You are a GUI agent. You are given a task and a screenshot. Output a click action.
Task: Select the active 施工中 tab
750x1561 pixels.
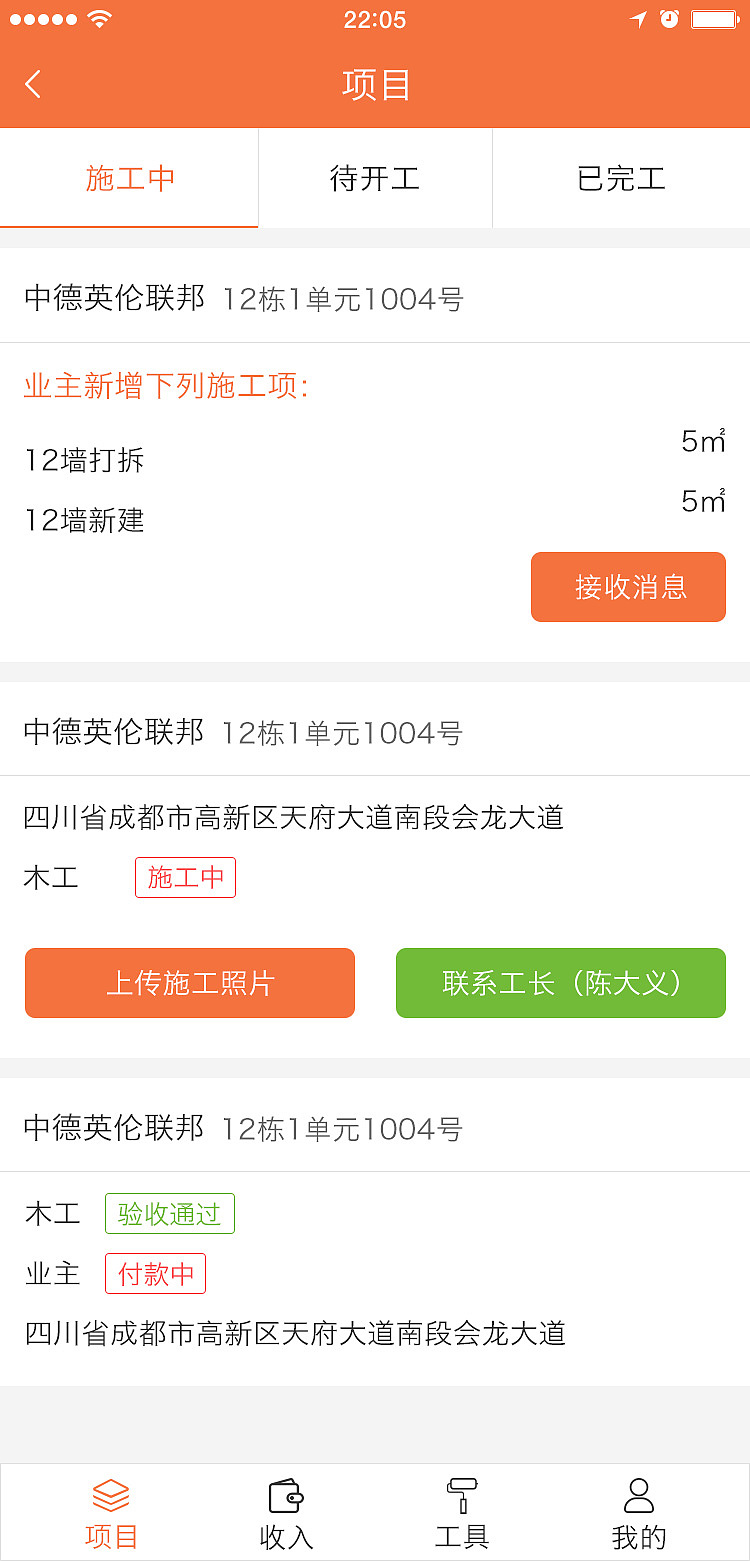[x=129, y=178]
